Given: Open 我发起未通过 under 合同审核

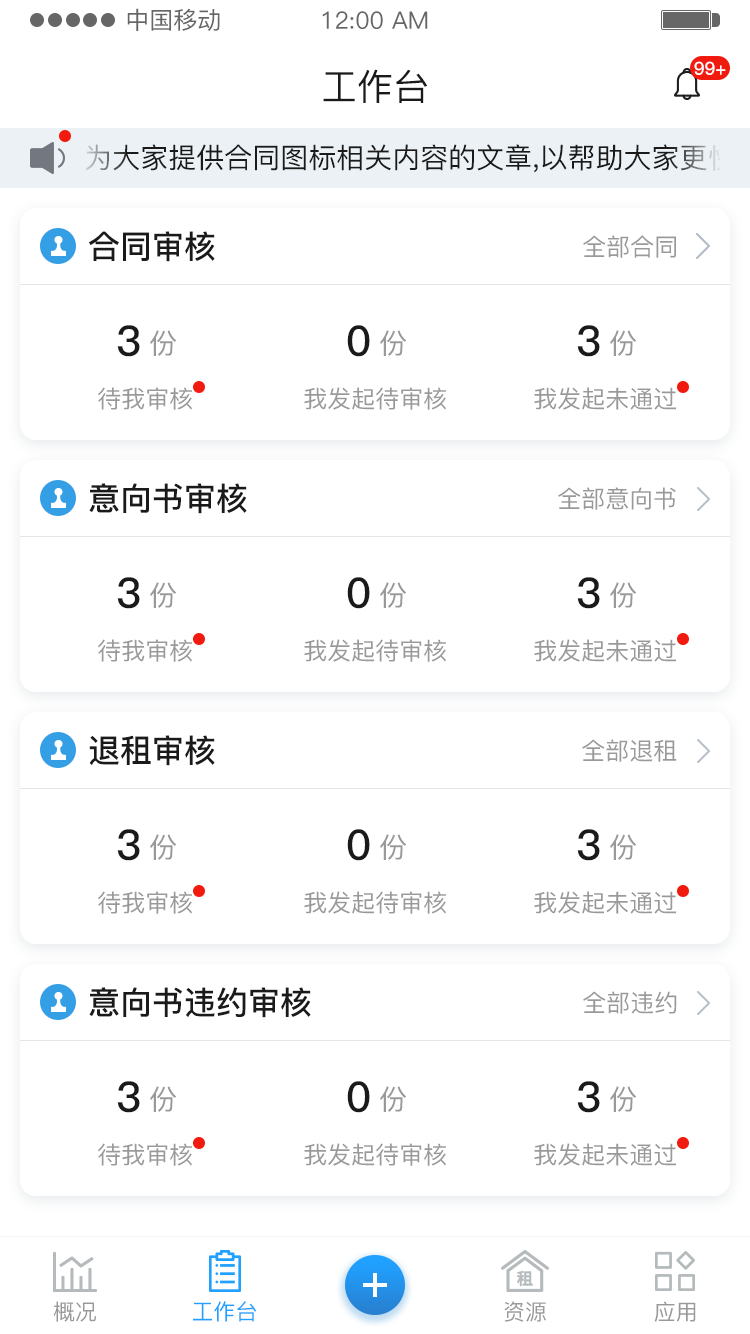Looking at the screenshot, I should 606,363.
